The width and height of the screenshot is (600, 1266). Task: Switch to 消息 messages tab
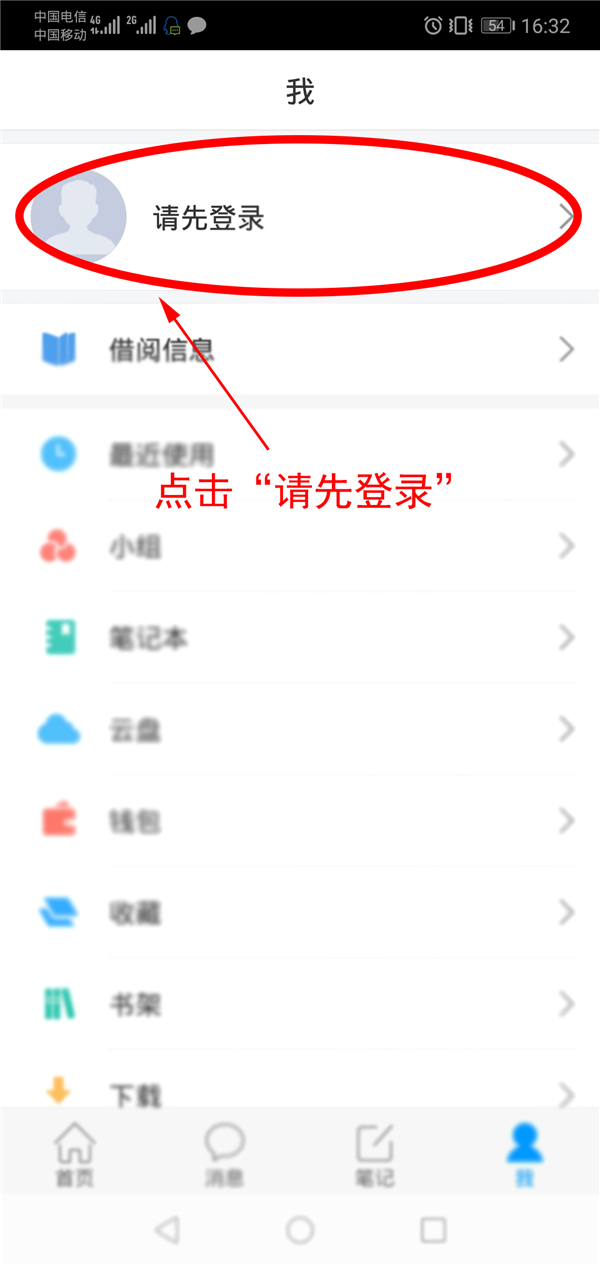point(224,1154)
